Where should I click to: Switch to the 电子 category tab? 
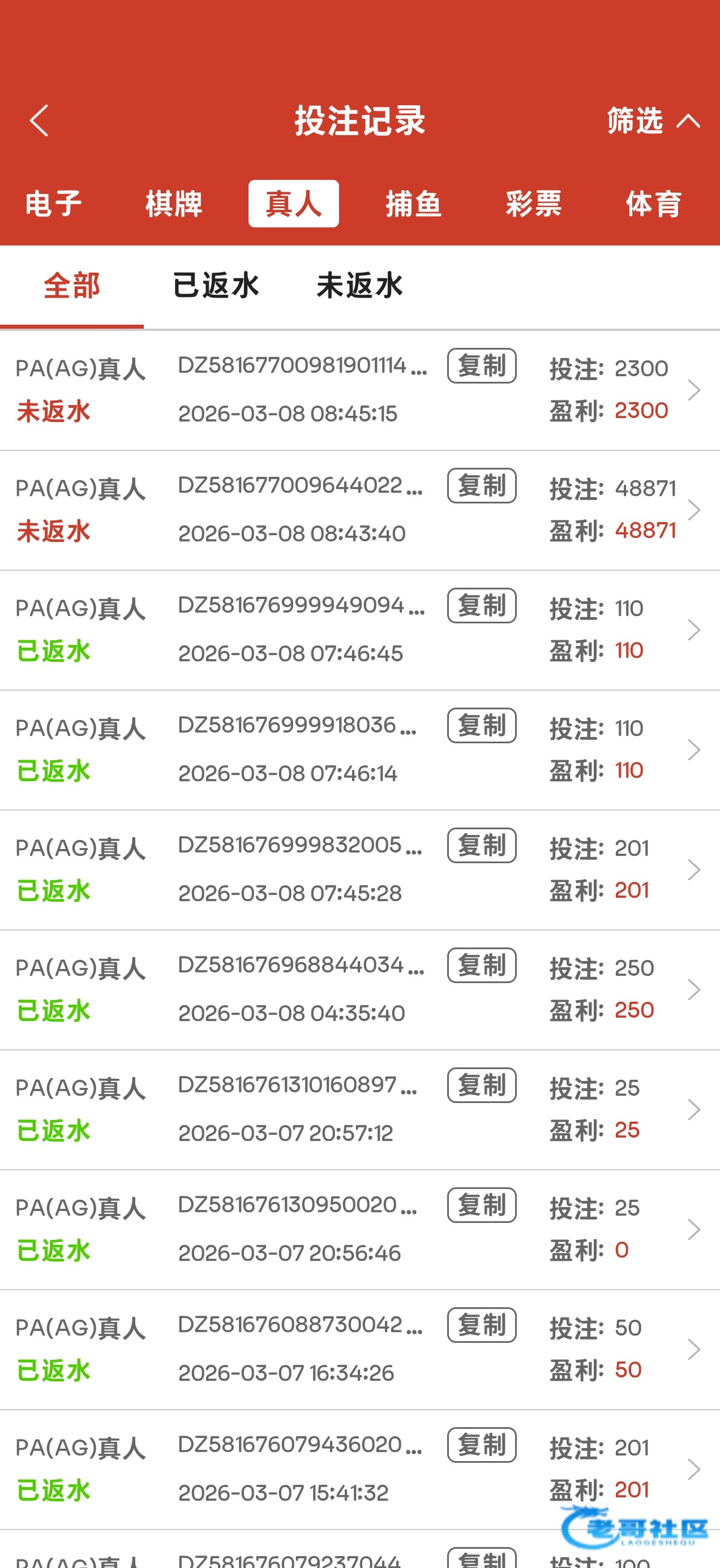click(x=54, y=203)
